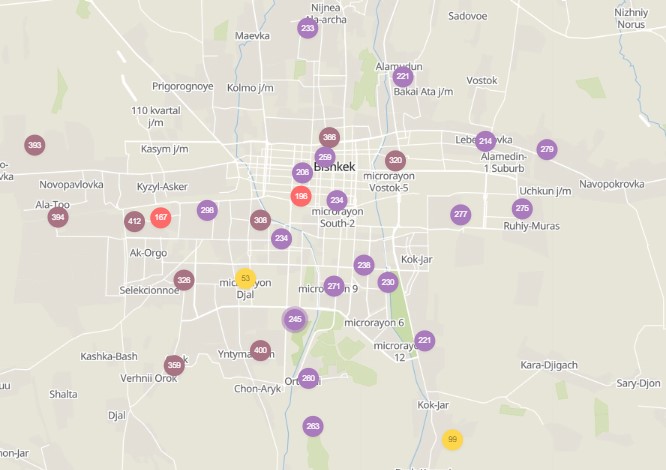Tap the 275 marker near Ruhiy-Muras
Image resolution: width=666 pixels, height=470 pixels.
click(x=522, y=208)
